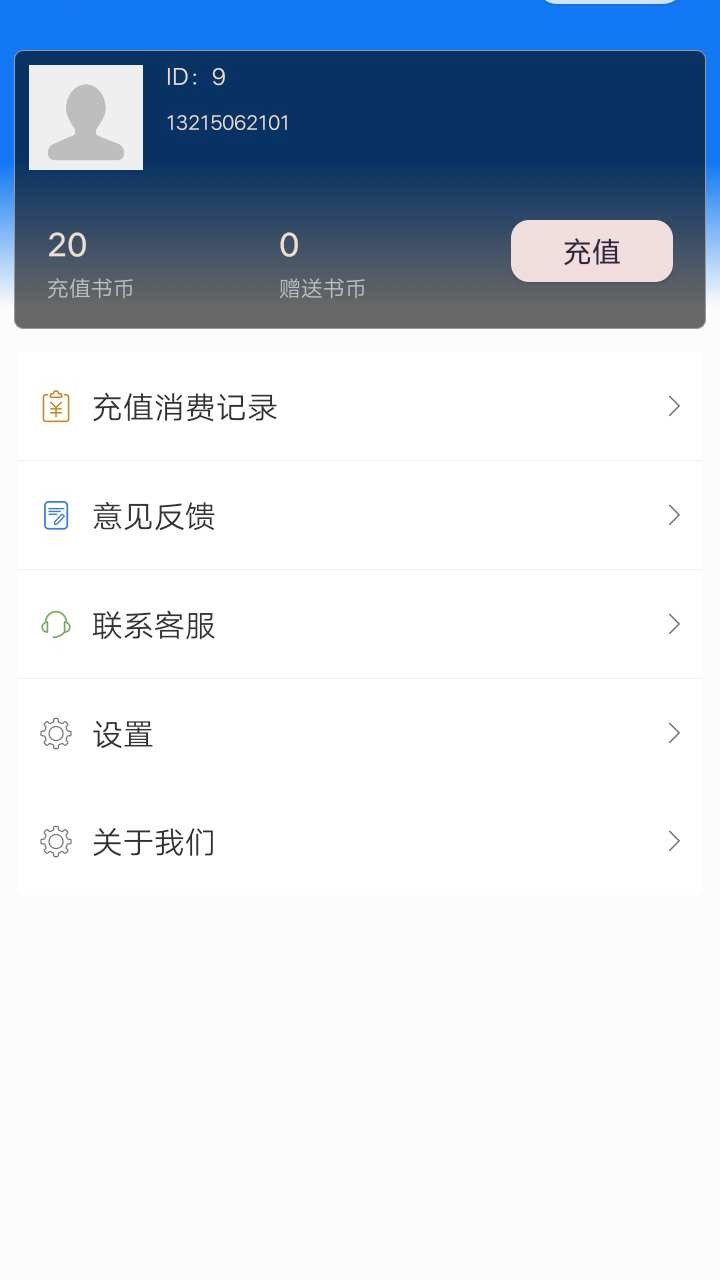Select the 充值消费记录 menu entry
The width and height of the screenshot is (720, 1280).
(x=184, y=406)
